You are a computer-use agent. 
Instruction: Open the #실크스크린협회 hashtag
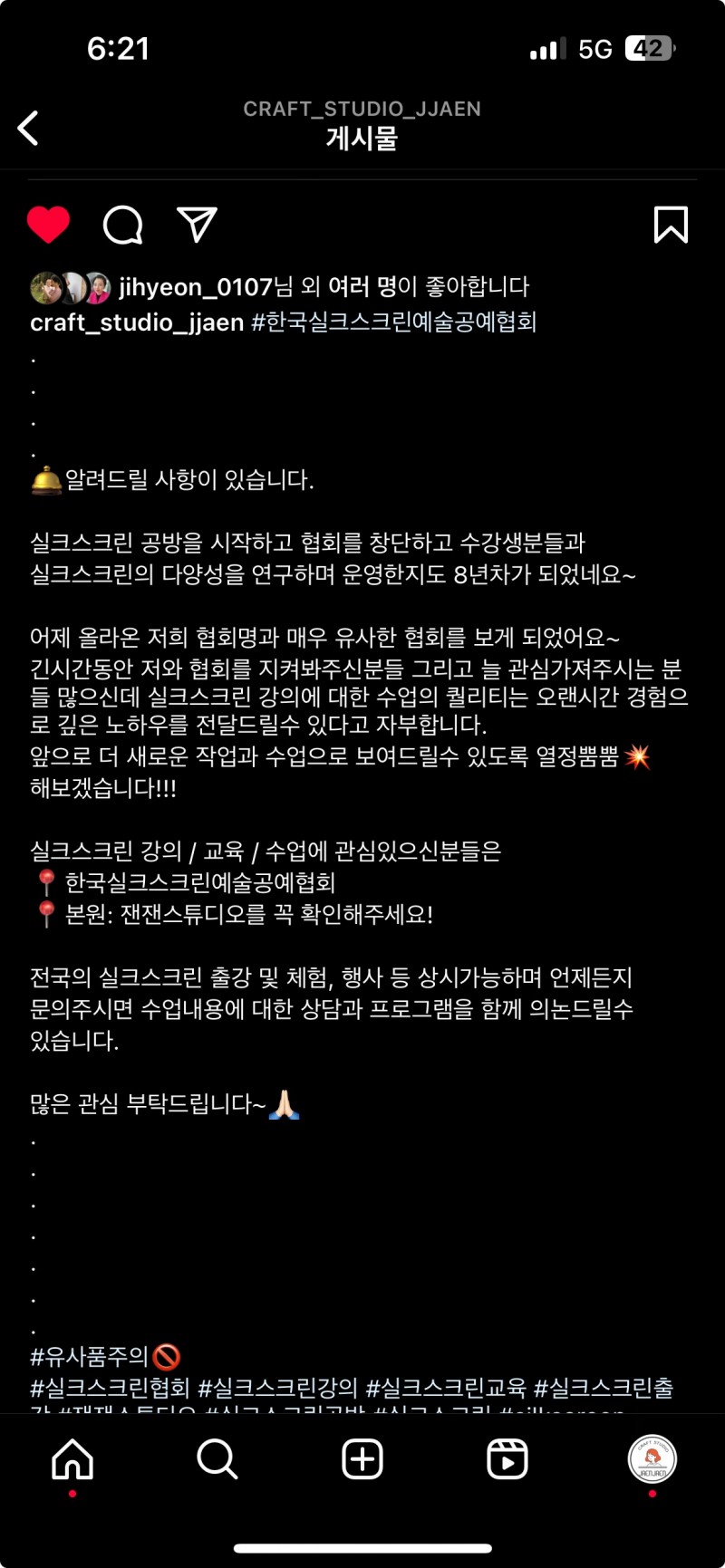click(110, 1388)
